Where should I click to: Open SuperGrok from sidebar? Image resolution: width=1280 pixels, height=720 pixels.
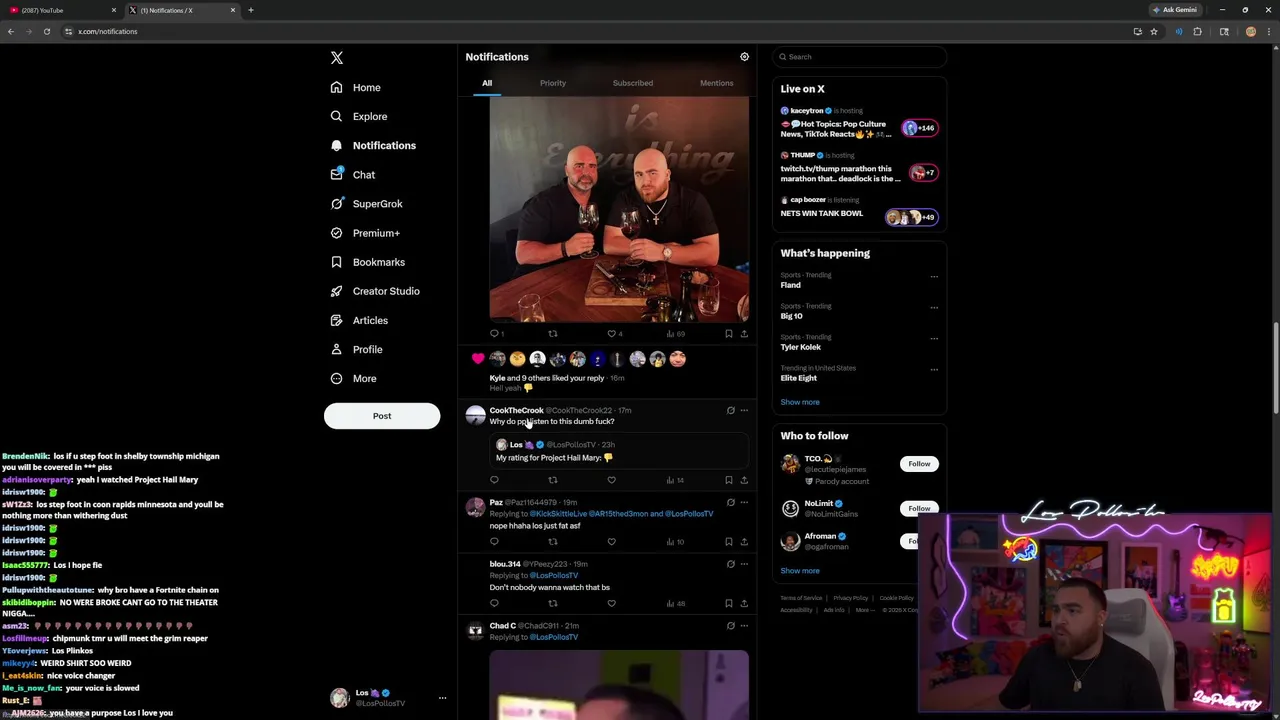377,204
